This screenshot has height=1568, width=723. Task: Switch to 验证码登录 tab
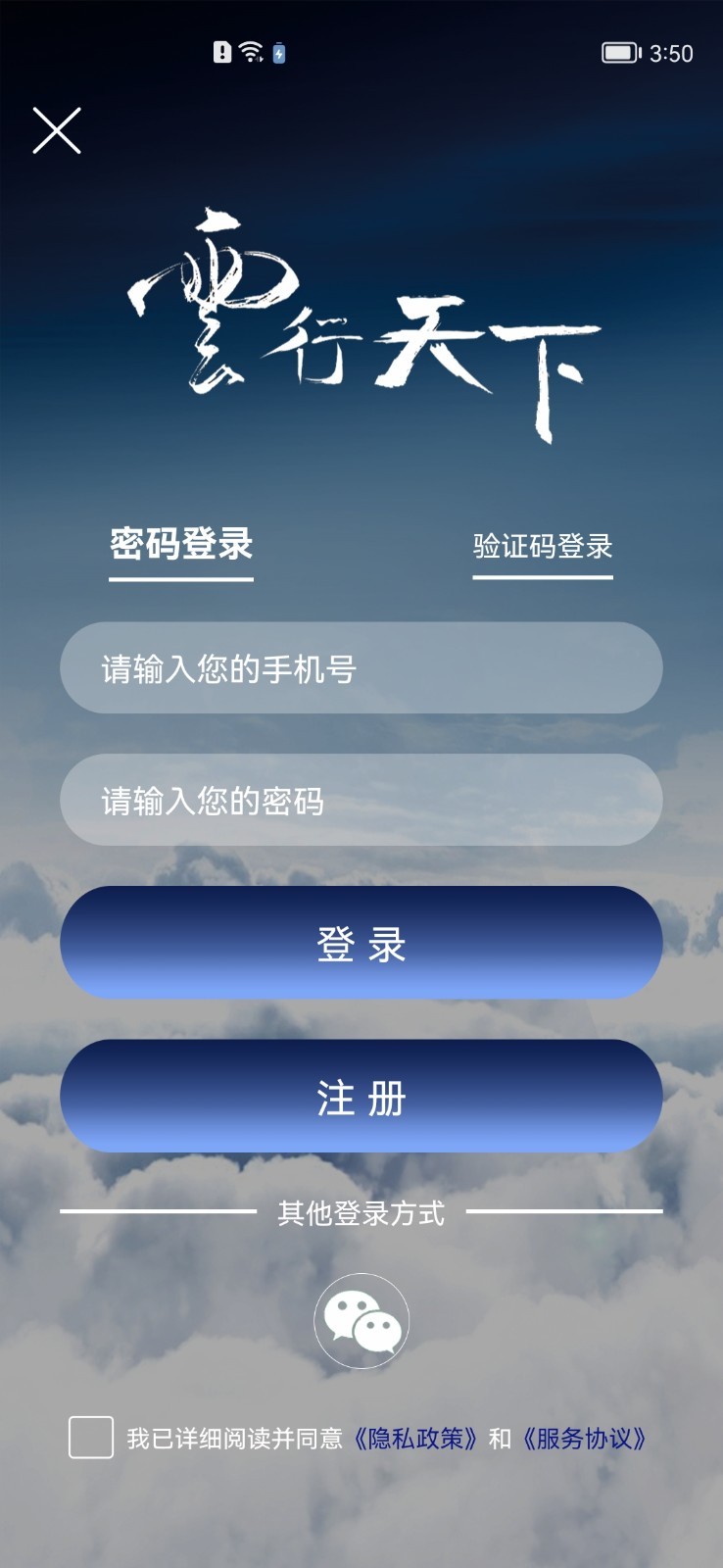(543, 546)
